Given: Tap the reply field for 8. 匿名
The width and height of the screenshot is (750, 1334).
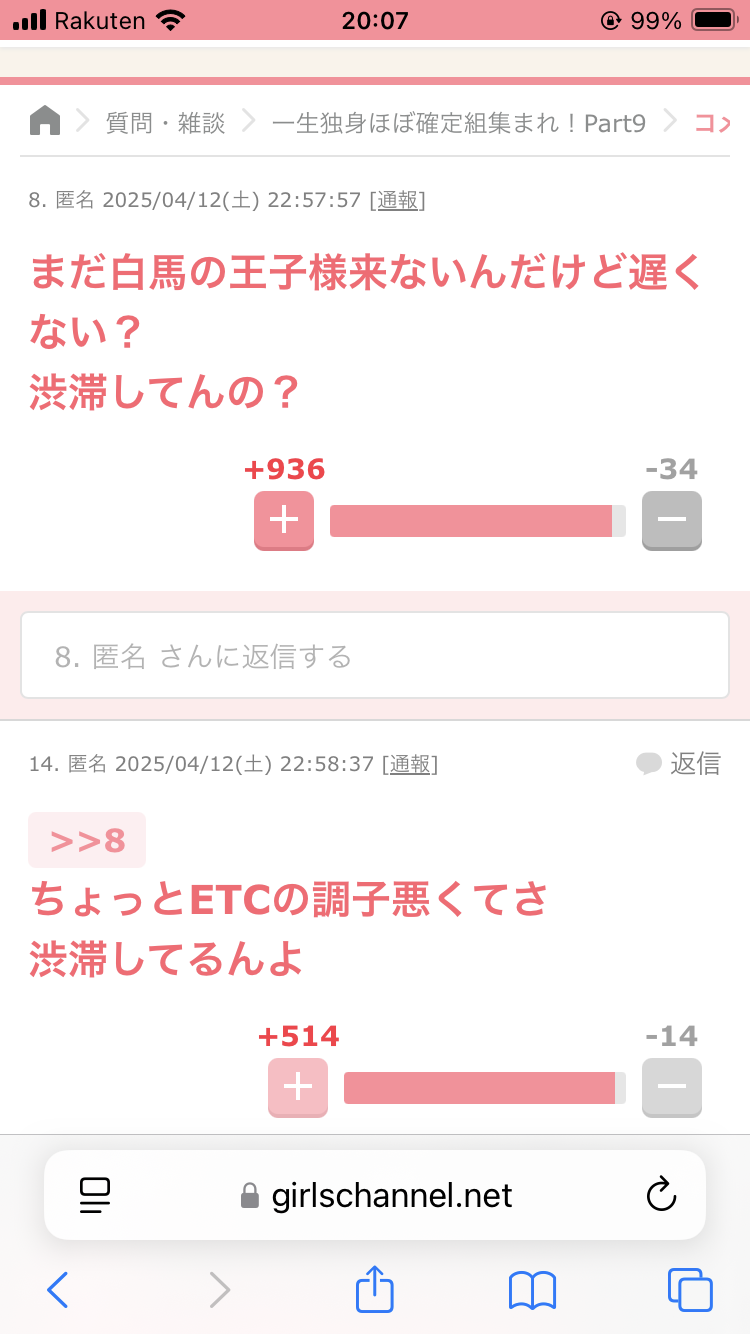Looking at the screenshot, I should (375, 656).
